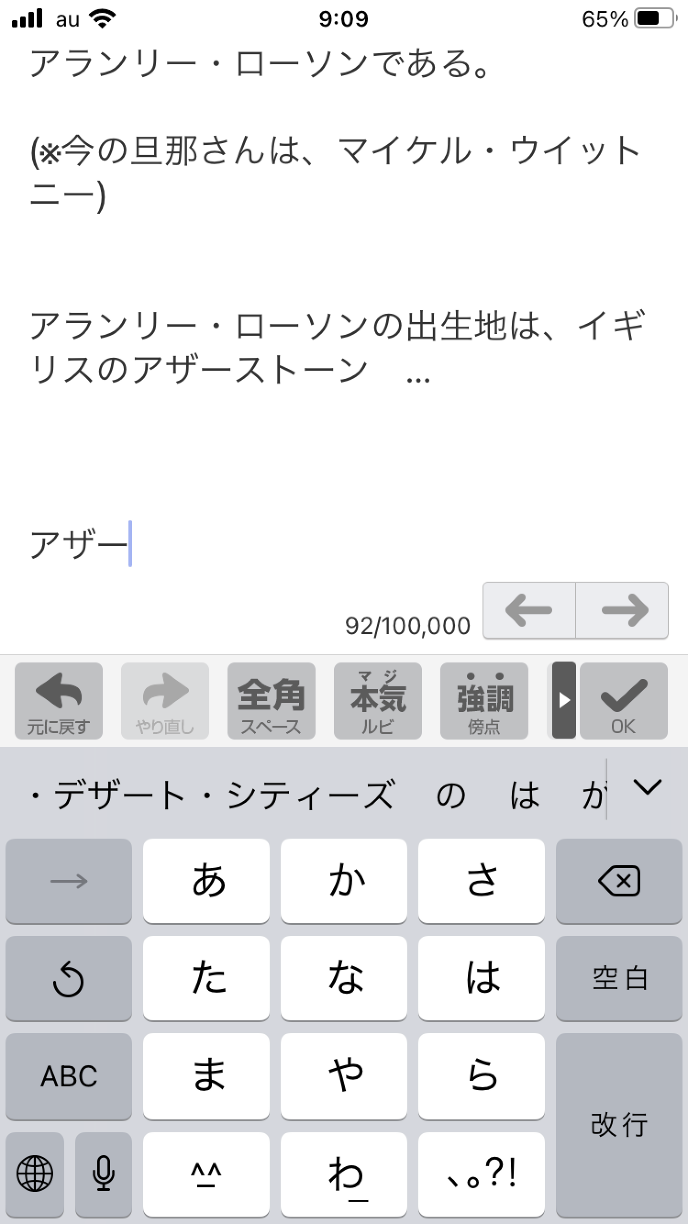Confirm the text with the OK checkmark

tap(623, 700)
